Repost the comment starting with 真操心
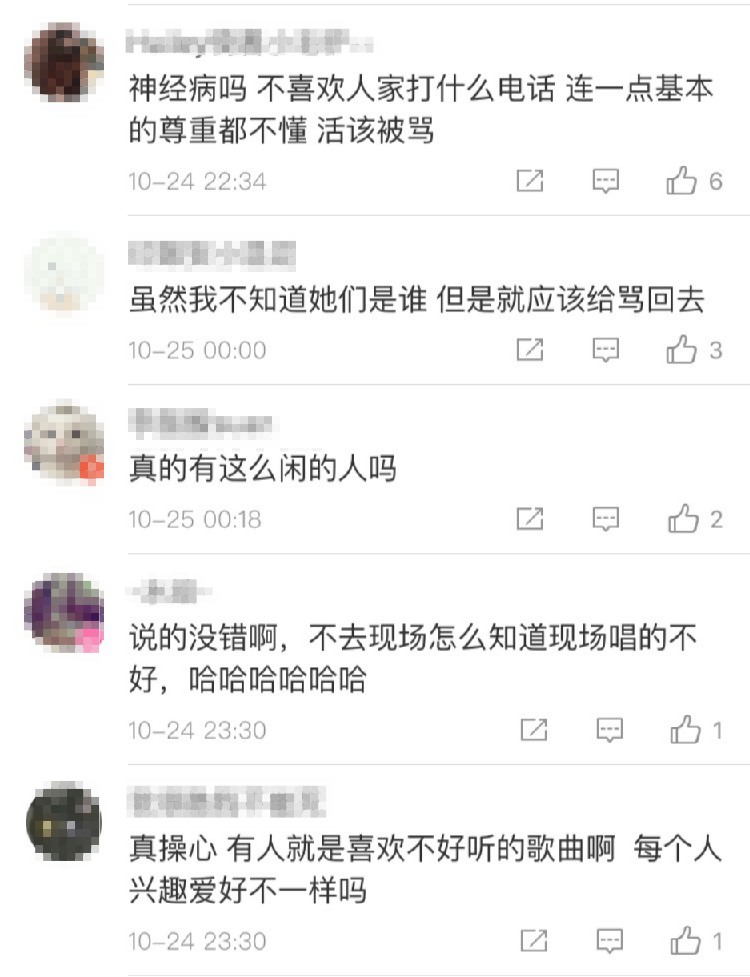 (x=534, y=941)
